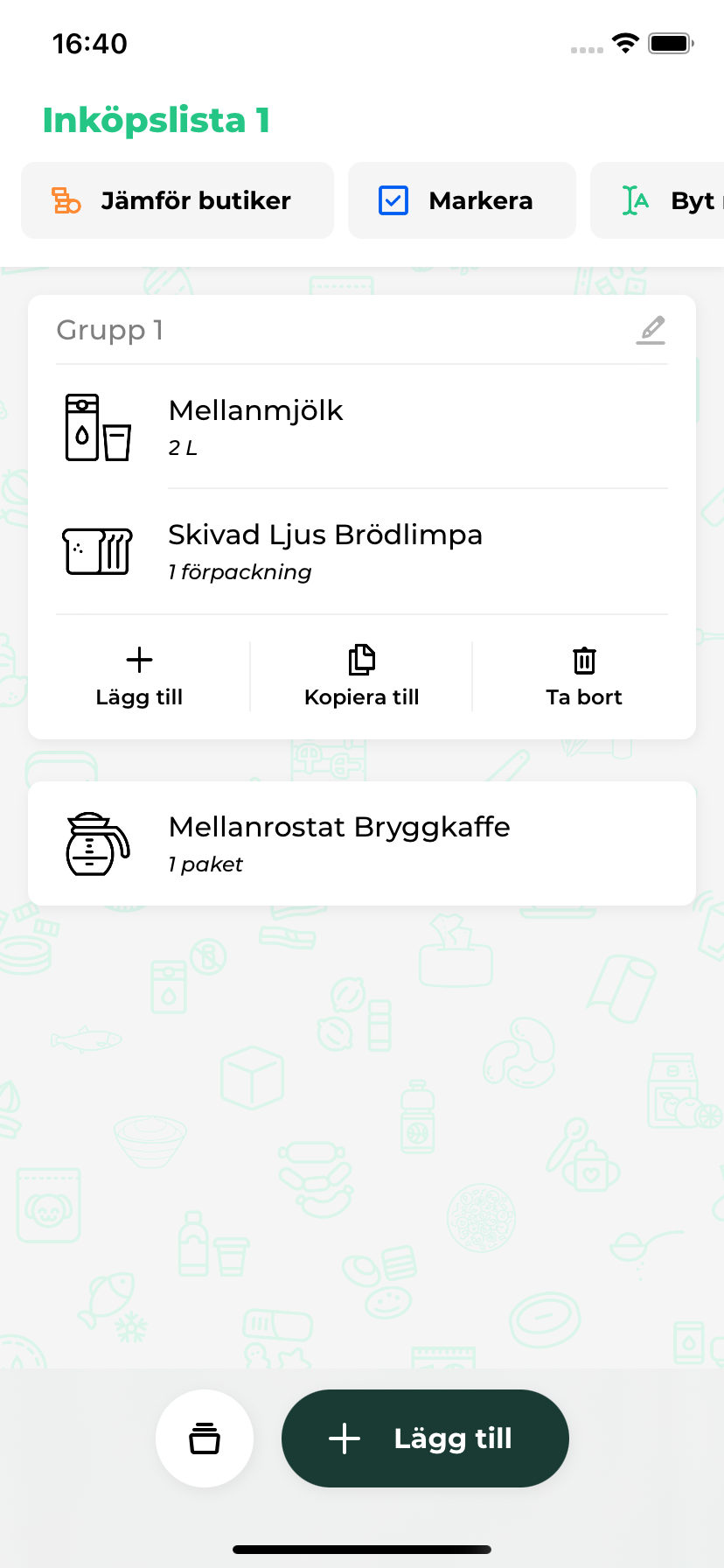Tap the bread loaf icon beside Skivad Ljus Brödlimpa
Image resolution: width=724 pixels, height=1568 pixels.
[x=97, y=551]
